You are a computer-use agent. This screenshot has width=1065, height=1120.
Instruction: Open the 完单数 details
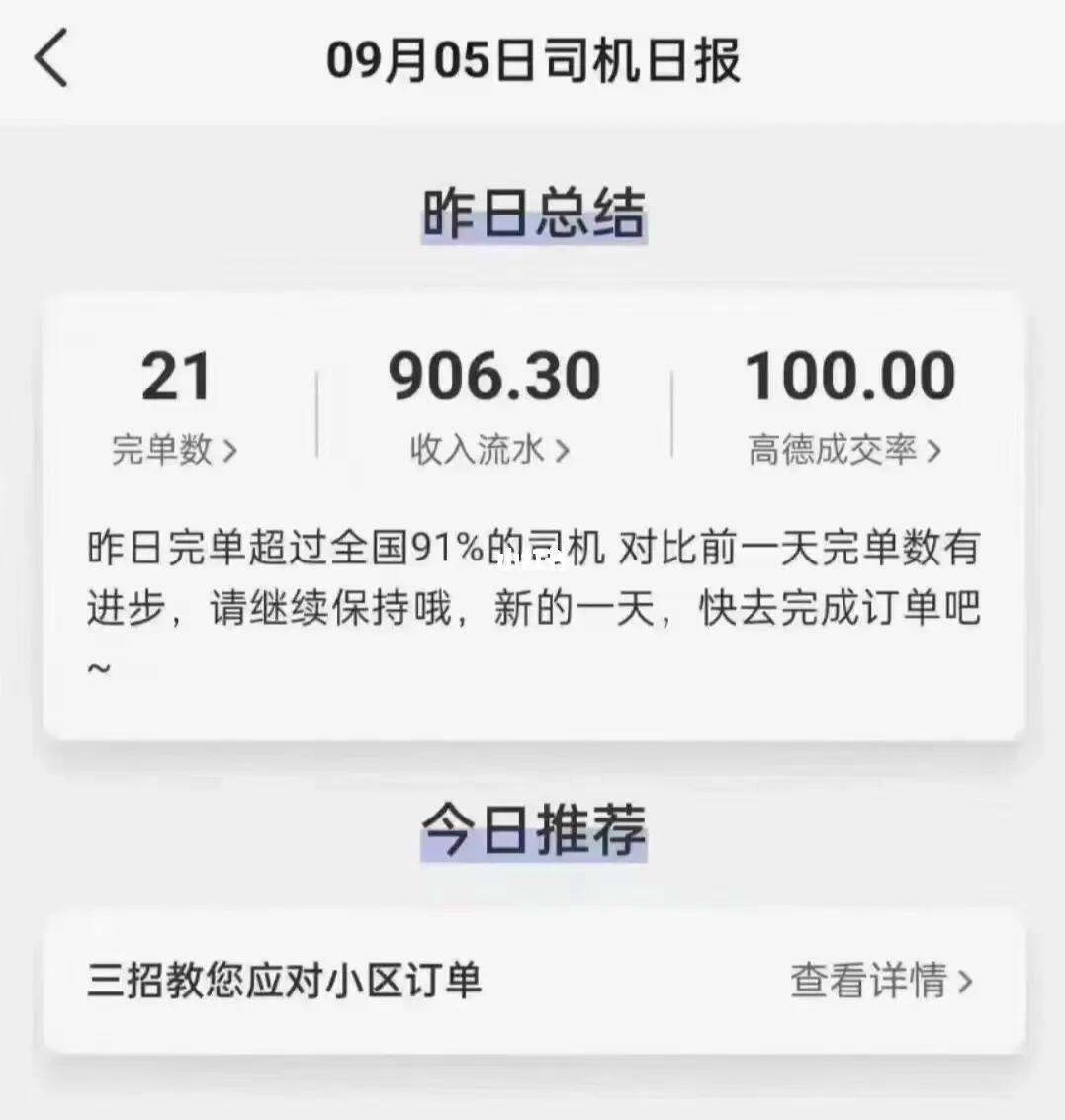(x=175, y=451)
